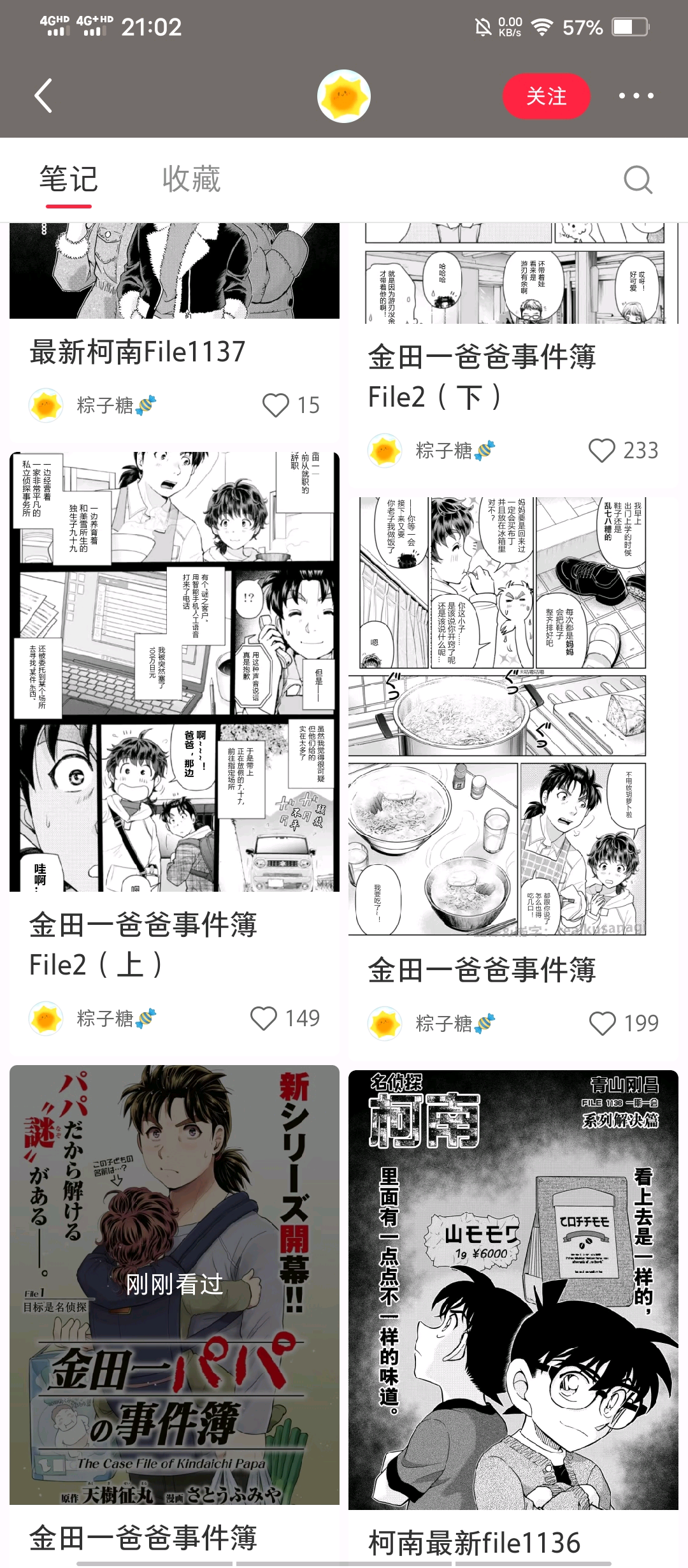The width and height of the screenshot is (688, 1568).
Task: Like the File2（上）note with 149 likes
Action: [264, 1018]
